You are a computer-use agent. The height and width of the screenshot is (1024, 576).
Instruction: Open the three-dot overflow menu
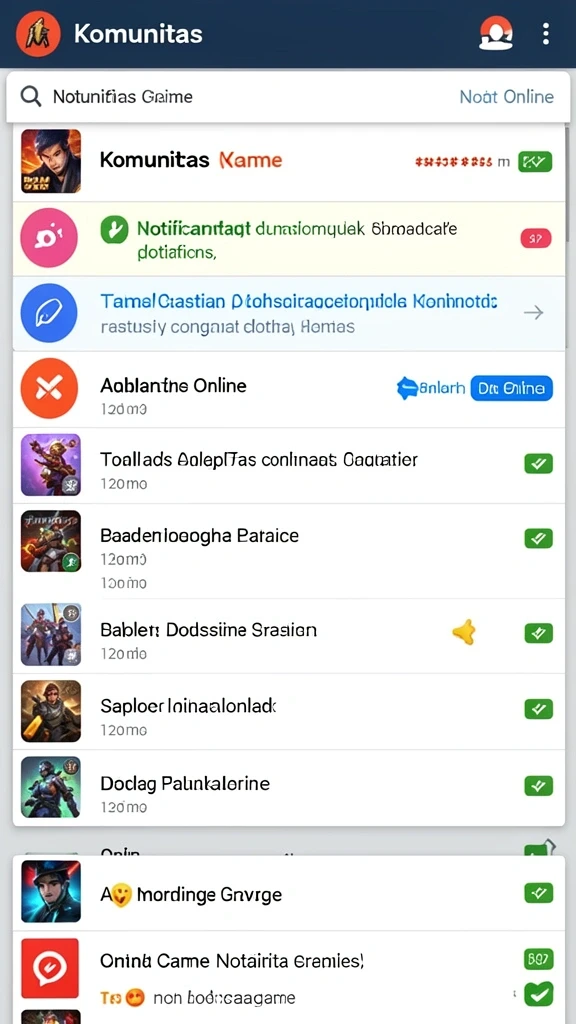545,34
